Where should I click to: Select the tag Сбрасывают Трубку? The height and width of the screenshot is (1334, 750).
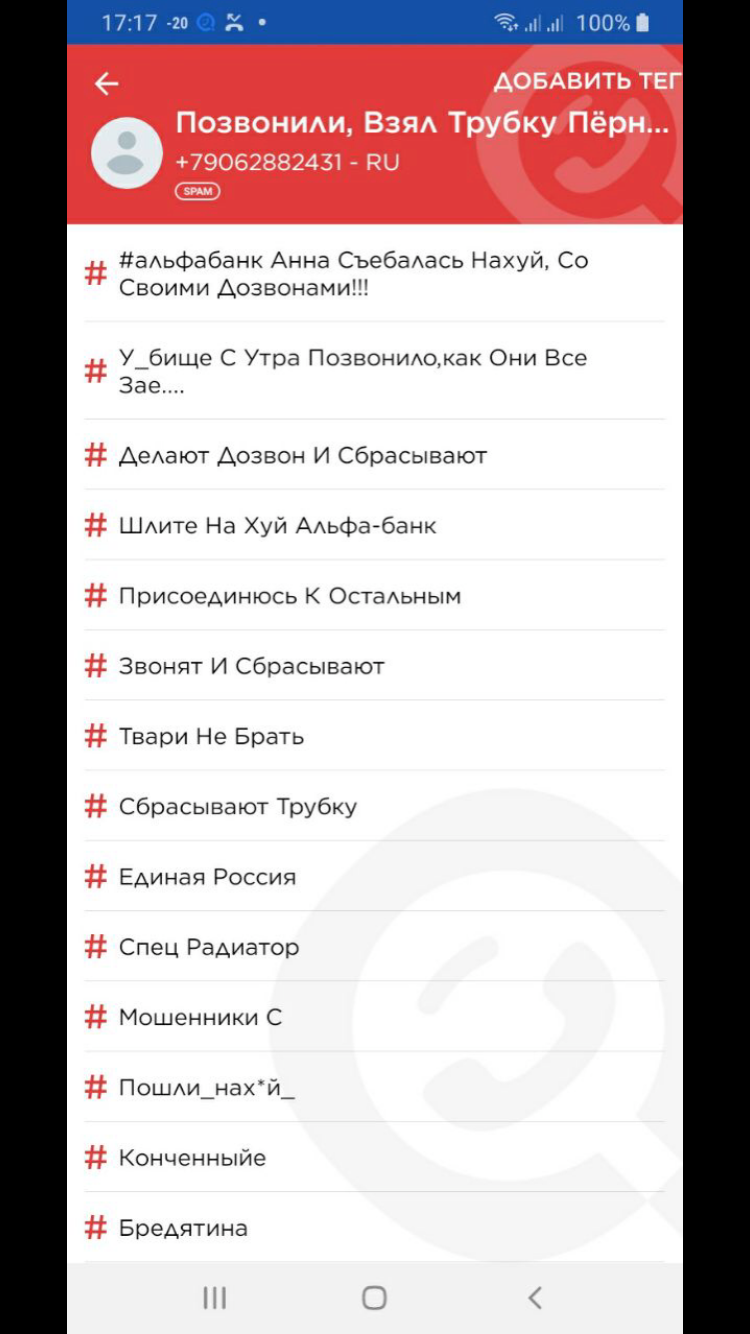237,806
